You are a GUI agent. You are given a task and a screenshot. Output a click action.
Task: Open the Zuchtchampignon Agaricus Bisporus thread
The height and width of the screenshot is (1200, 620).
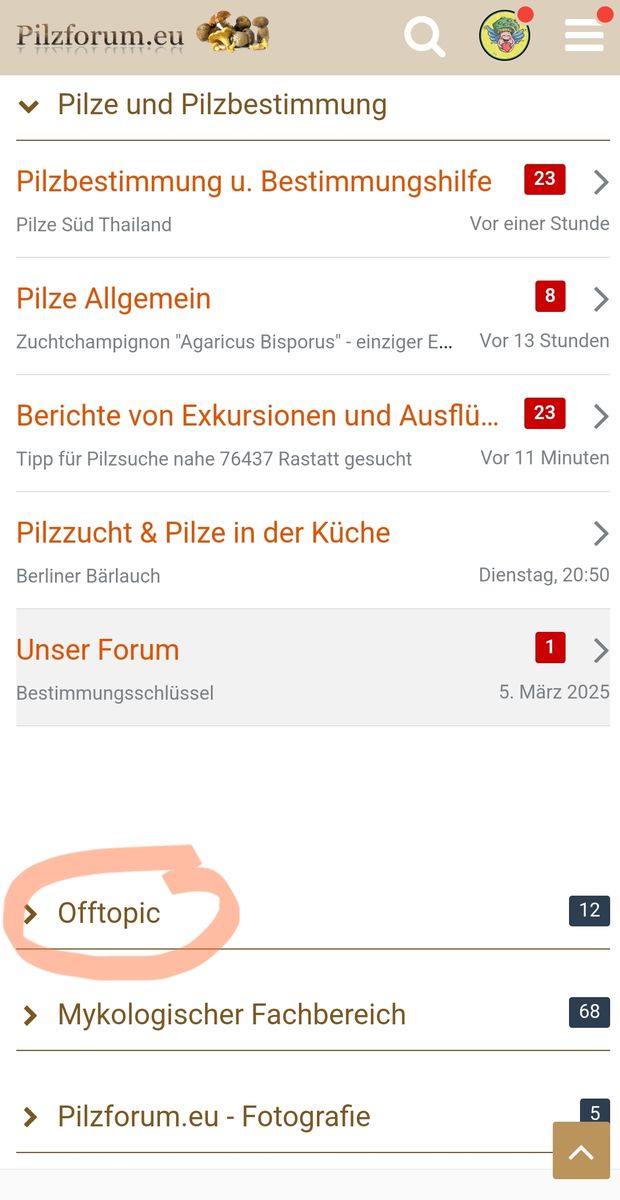pos(234,341)
